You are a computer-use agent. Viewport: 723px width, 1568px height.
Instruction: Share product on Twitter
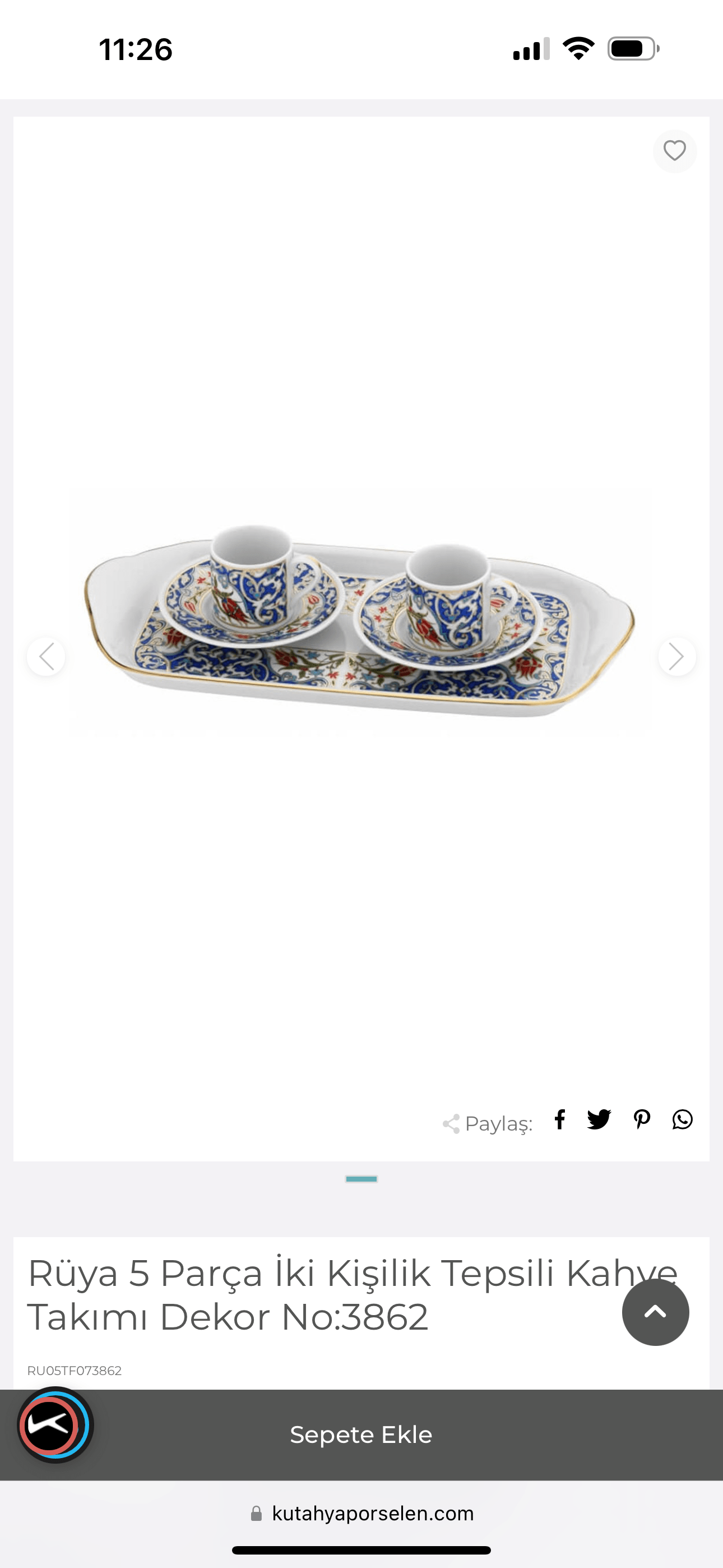pyautogui.click(x=599, y=1119)
